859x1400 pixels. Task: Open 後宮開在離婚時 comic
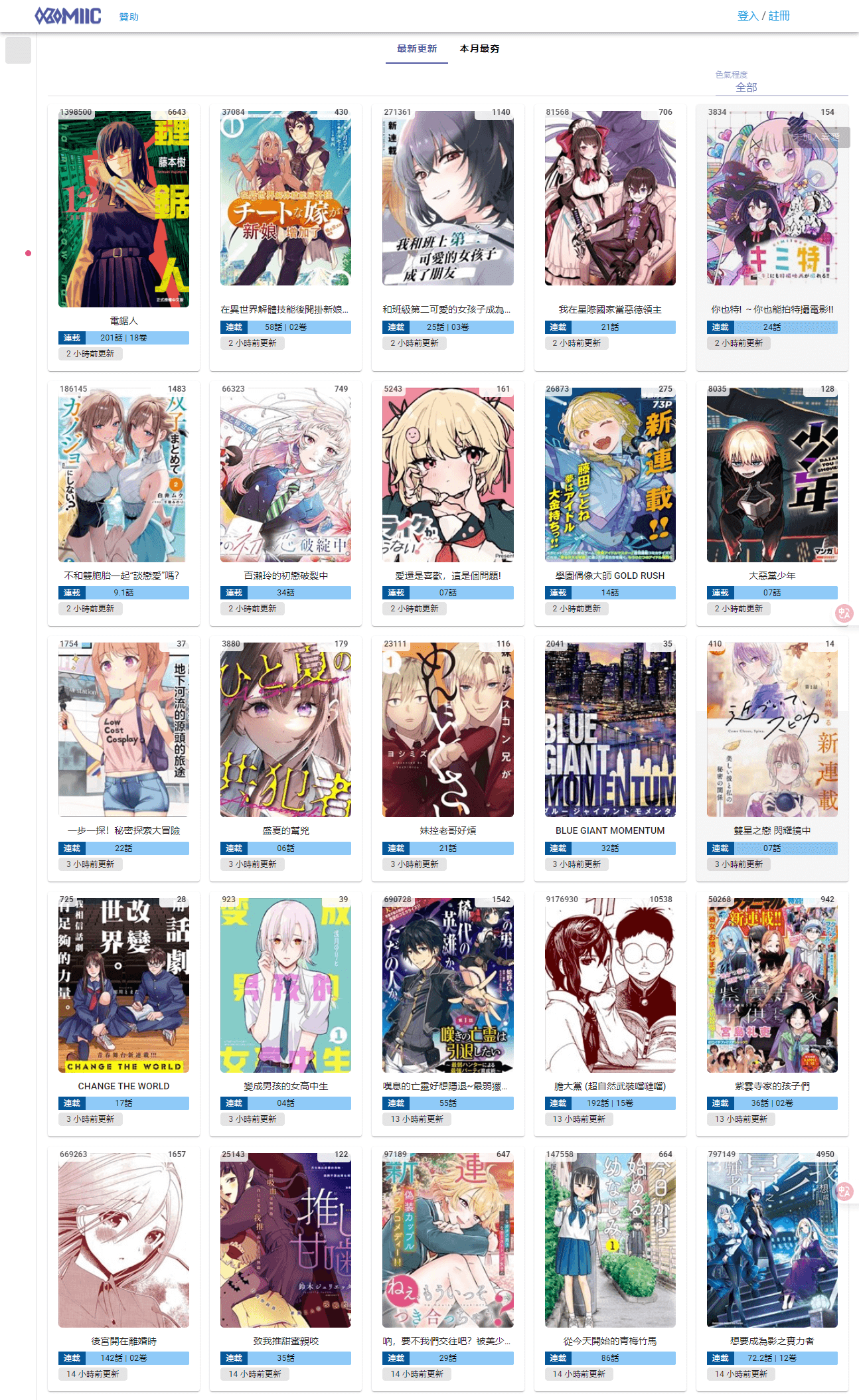click(123, 1268)
